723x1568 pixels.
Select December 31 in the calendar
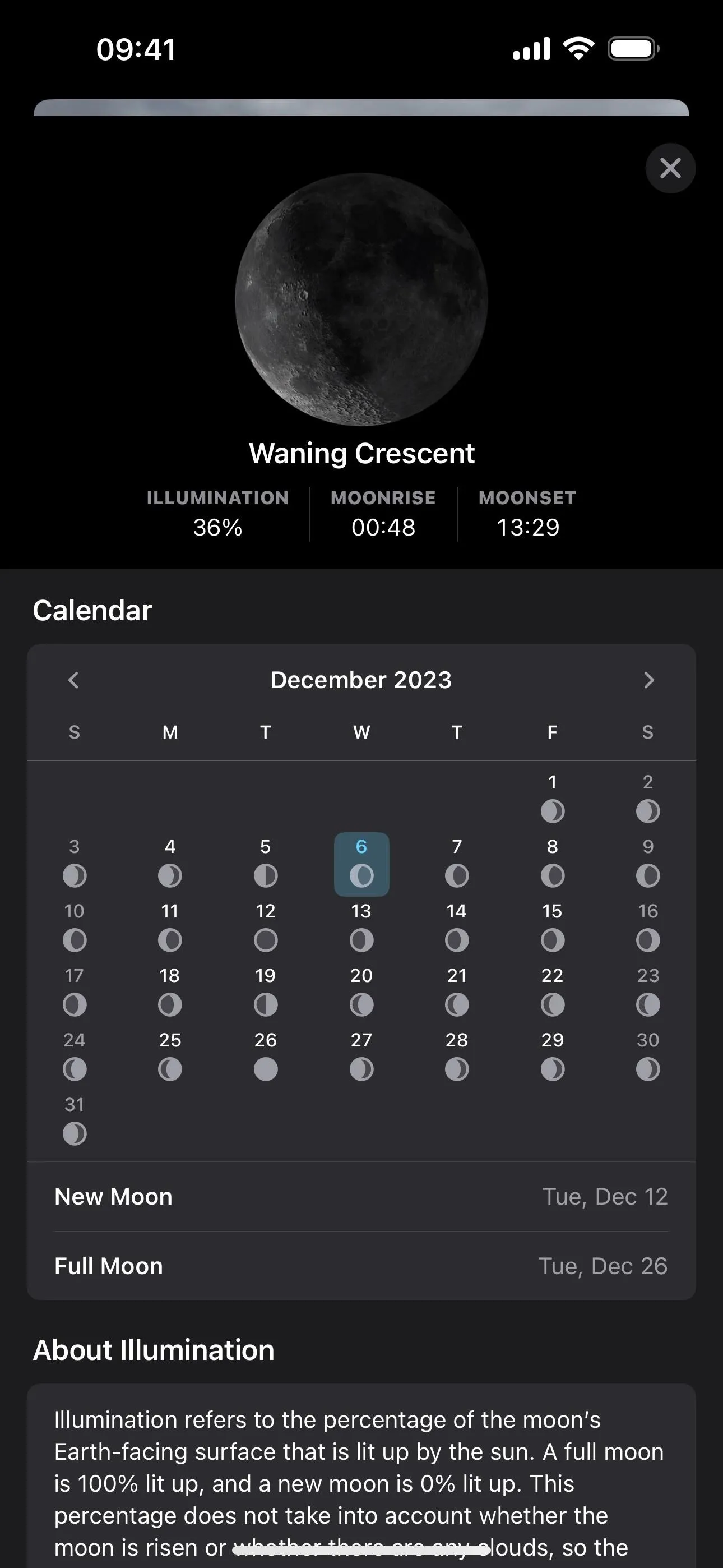click(74, 1121)
